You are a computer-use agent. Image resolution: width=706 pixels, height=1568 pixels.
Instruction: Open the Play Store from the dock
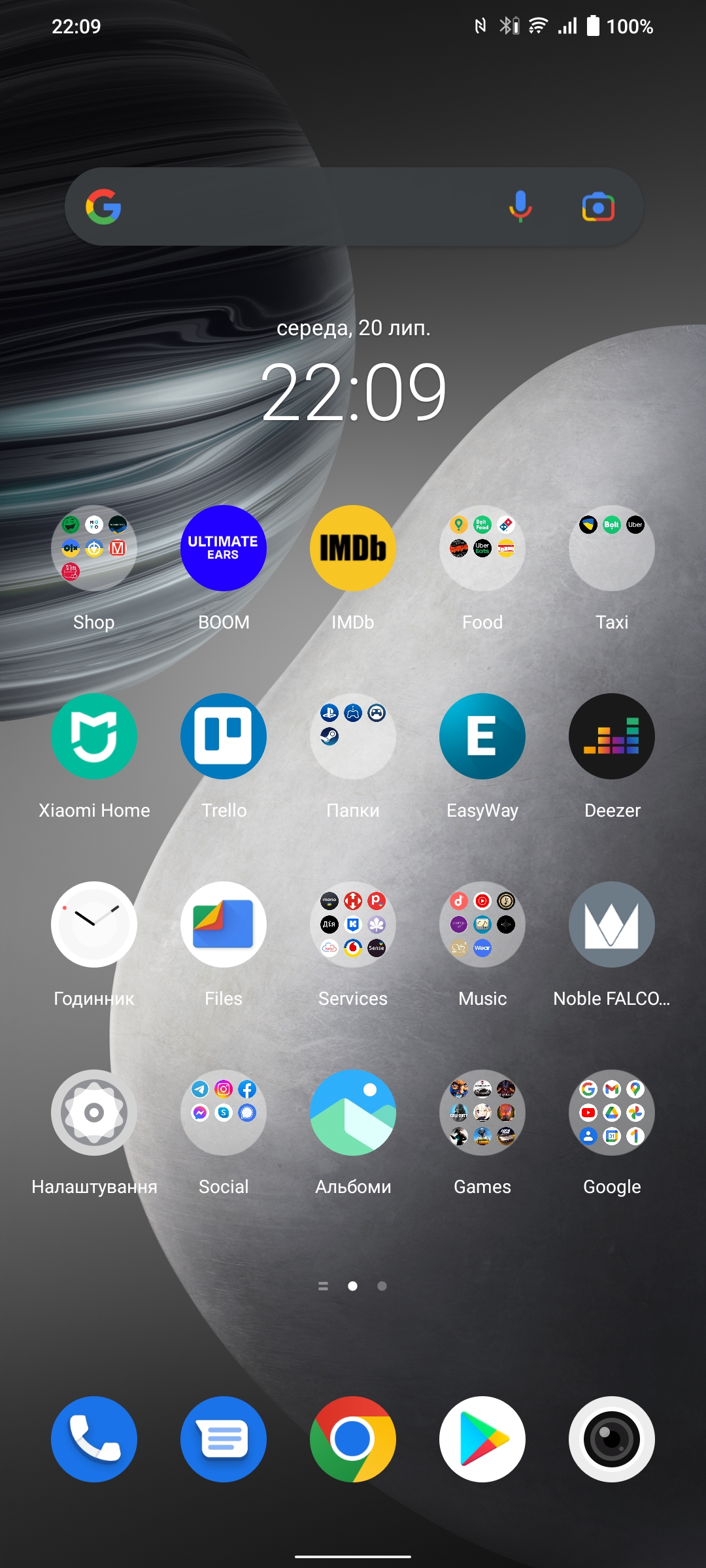(482, 1439)
